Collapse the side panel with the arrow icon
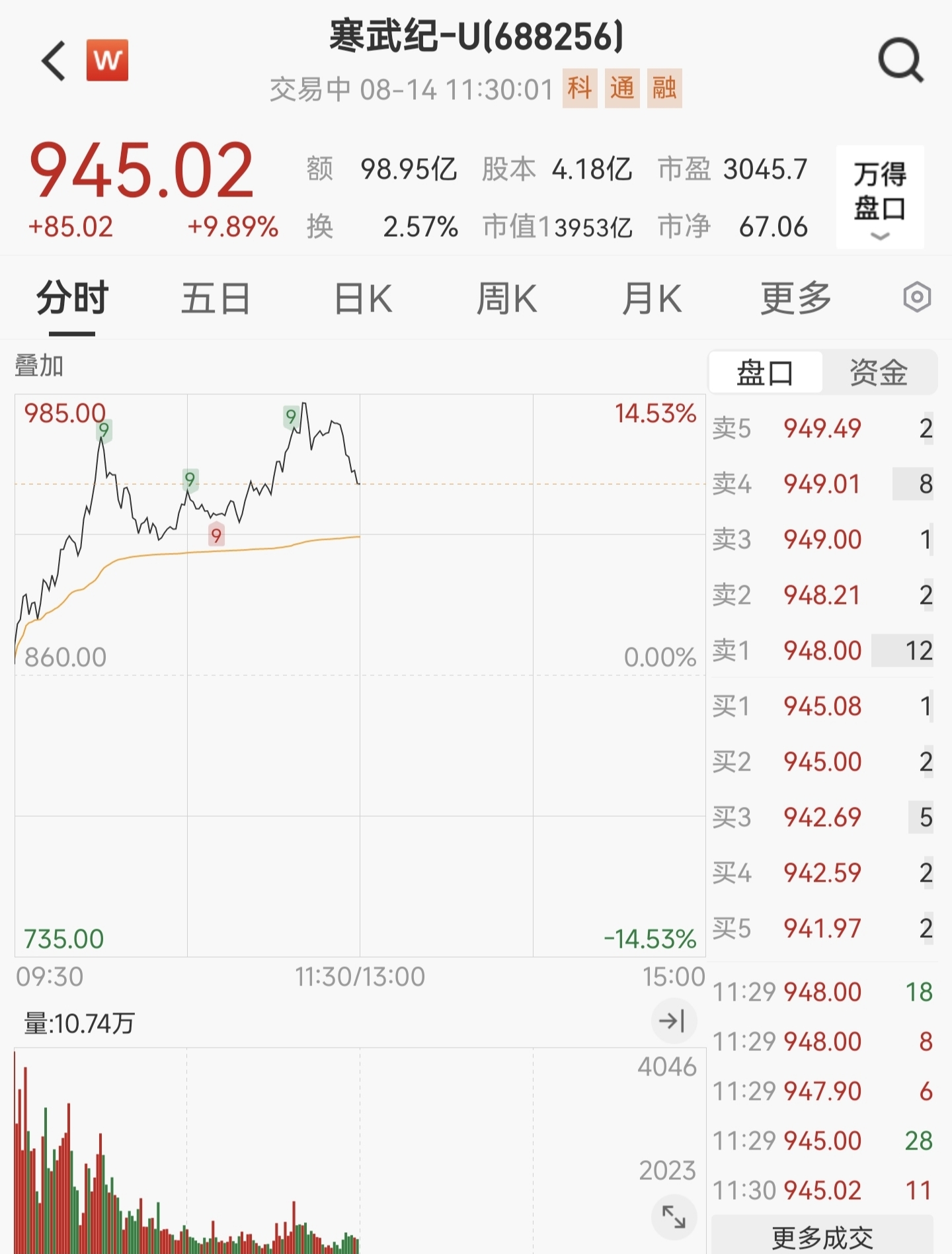The height and width of the screenshot is (1254, 952). coord(674,1021)
